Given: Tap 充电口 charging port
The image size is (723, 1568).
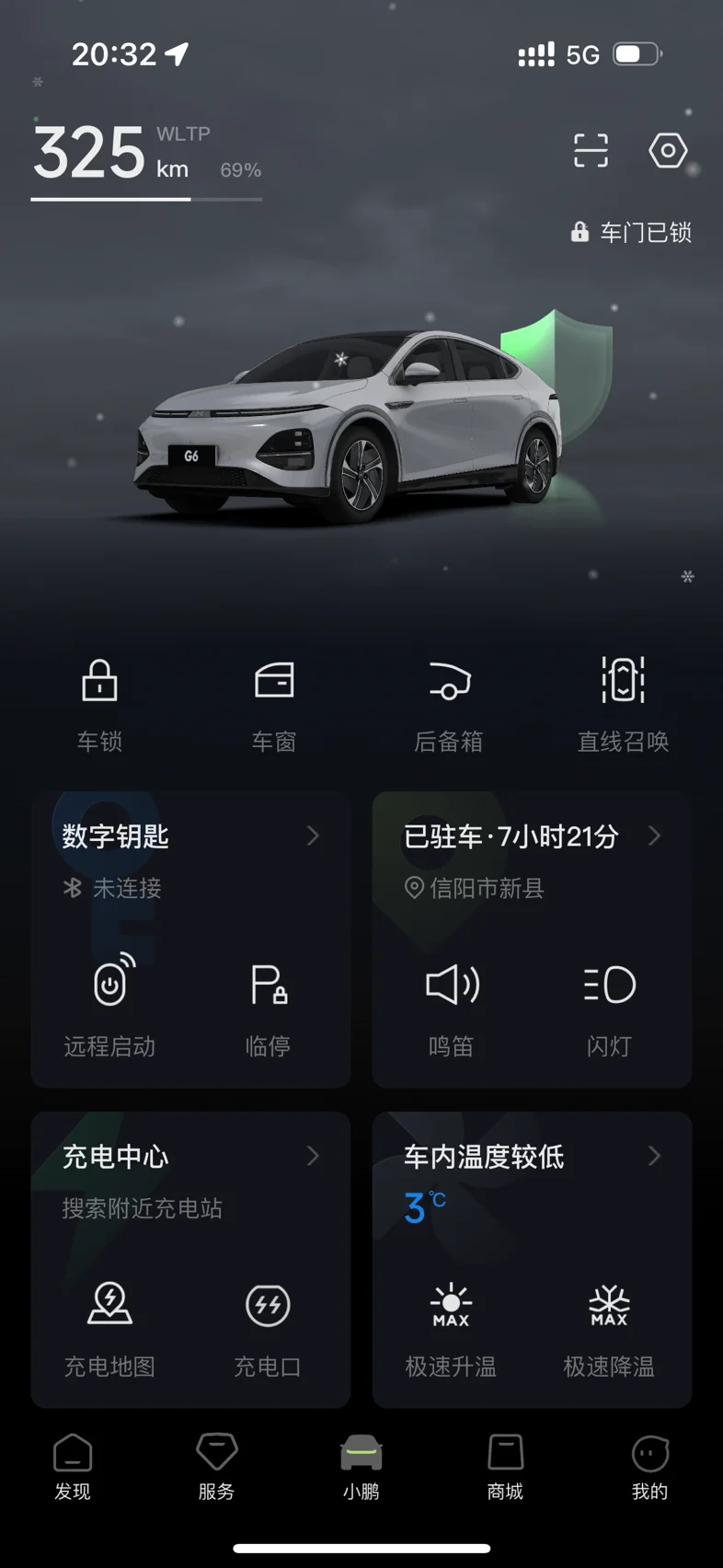Looking at the screenshot, I should tap(268, 1329).
